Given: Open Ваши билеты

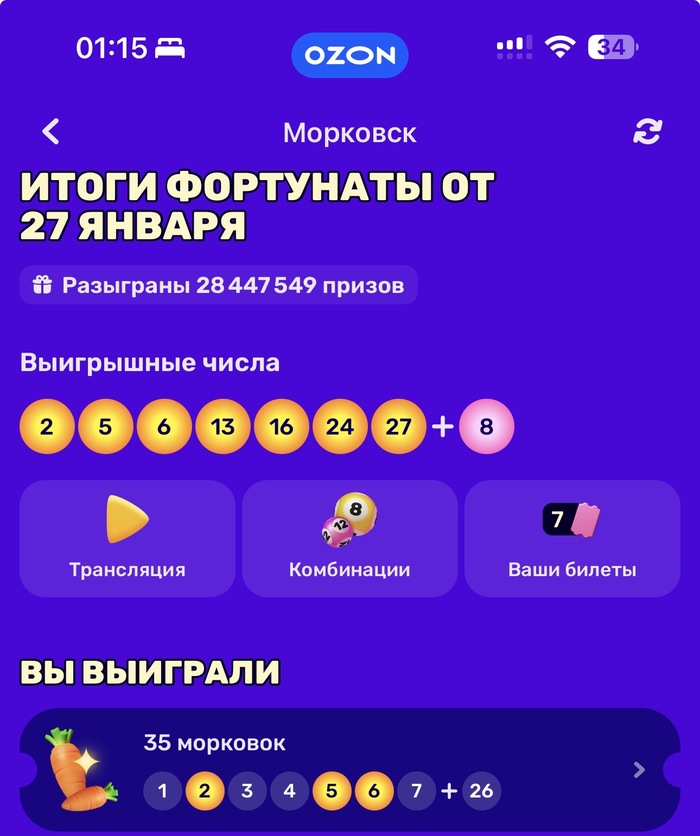Looking at the screenshot, I should pyautogui.click(x=572, y=538).
